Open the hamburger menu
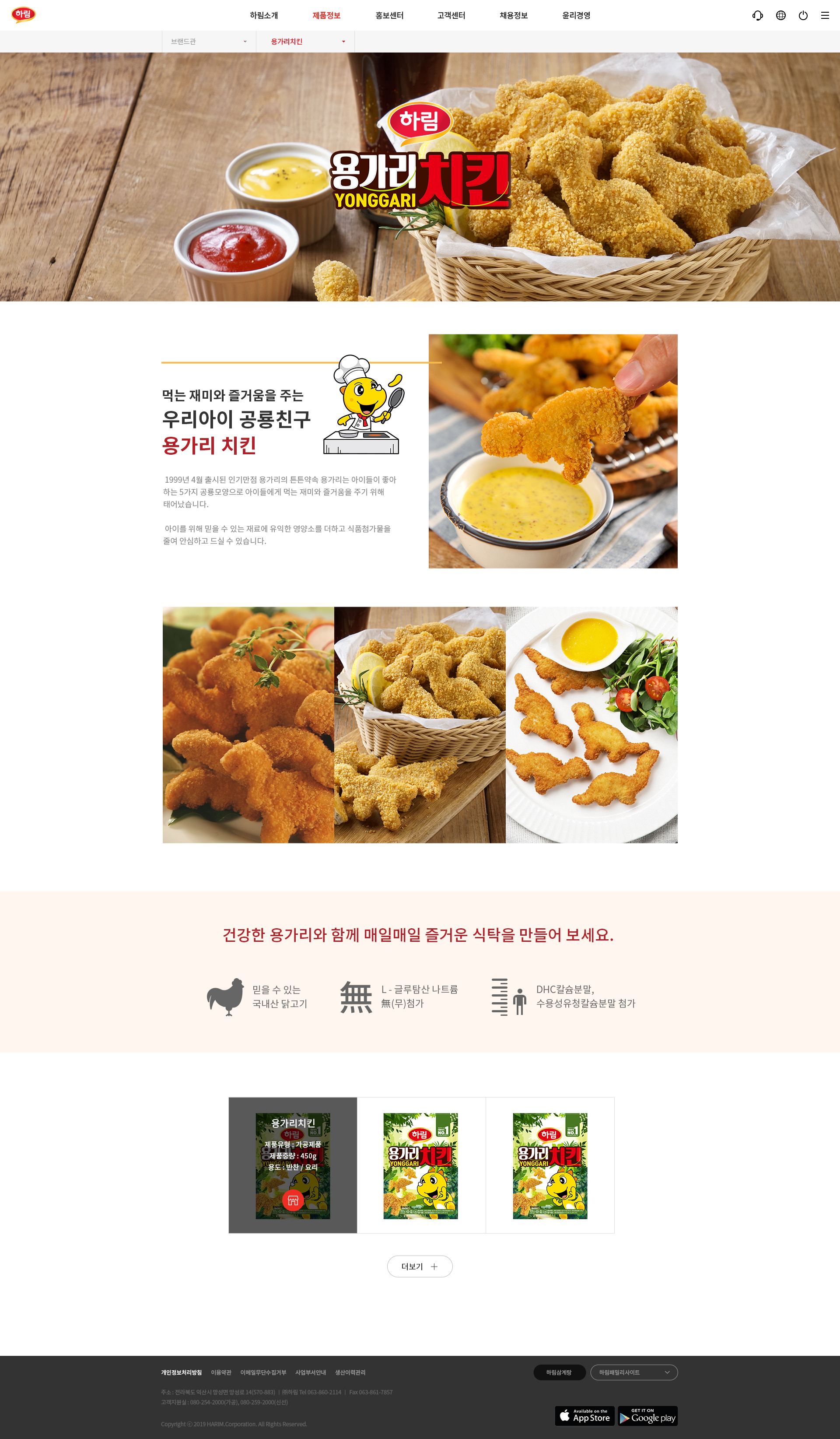The image size is (840, 1439). point(825,15)
